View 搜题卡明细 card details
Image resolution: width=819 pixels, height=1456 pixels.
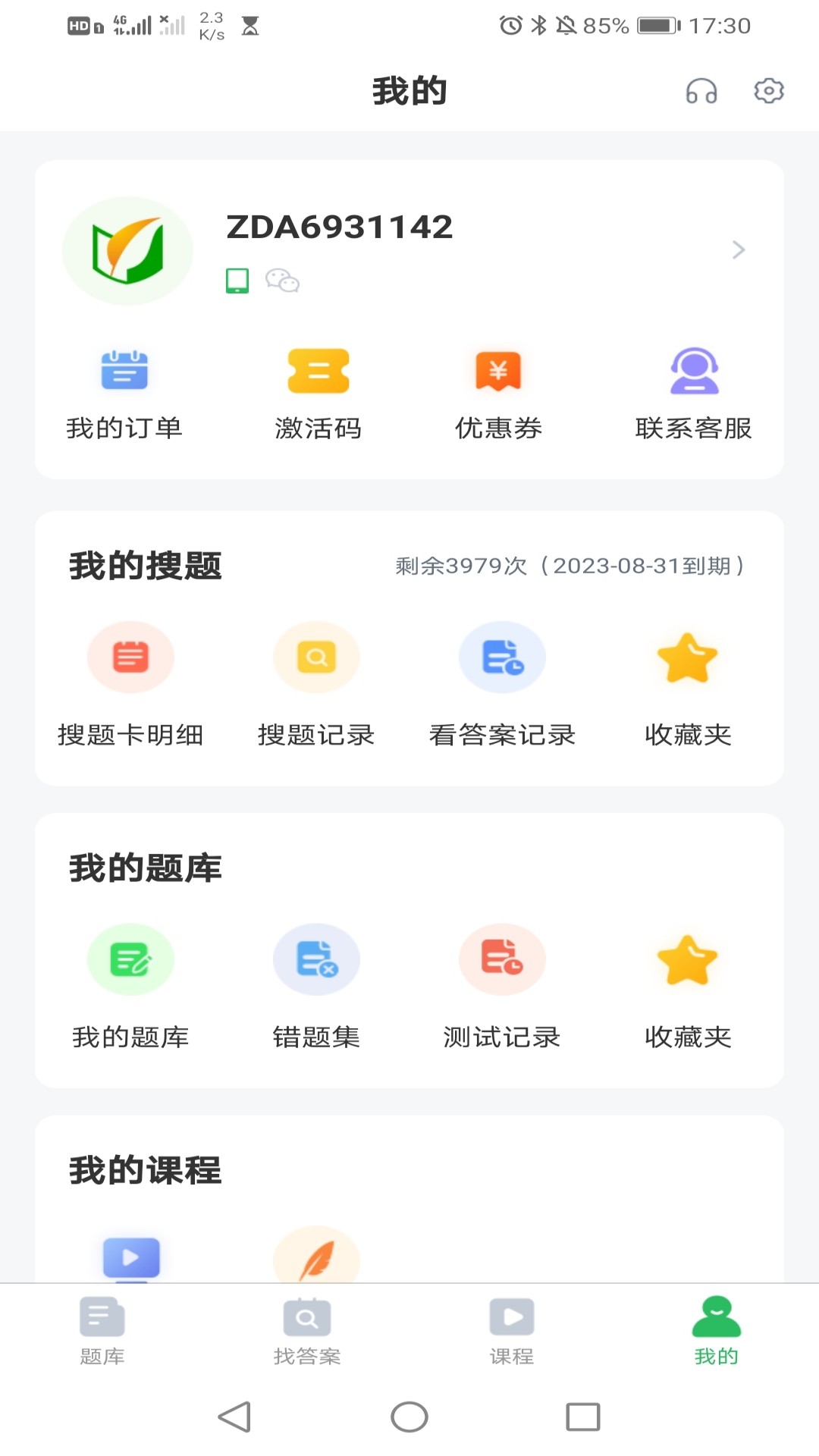130,686
